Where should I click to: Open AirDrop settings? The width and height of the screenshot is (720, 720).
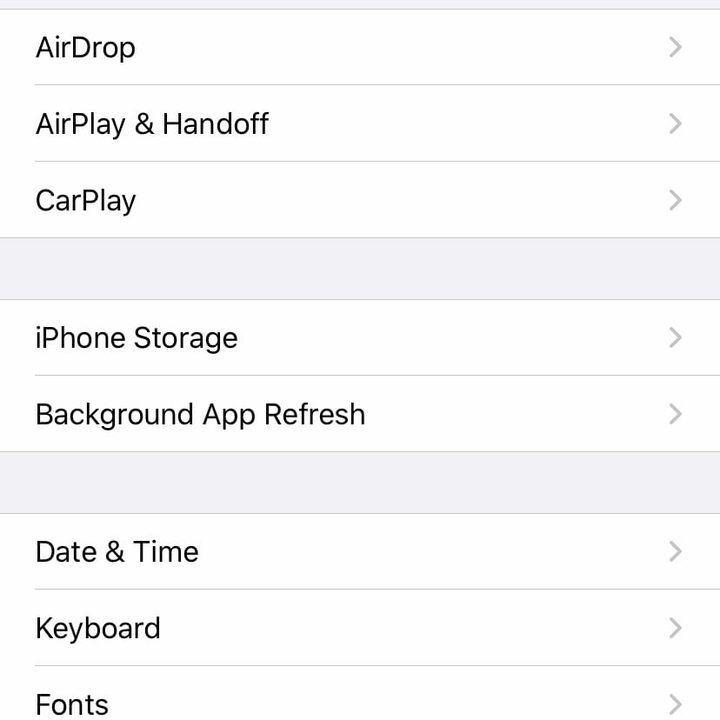(360, 47)
